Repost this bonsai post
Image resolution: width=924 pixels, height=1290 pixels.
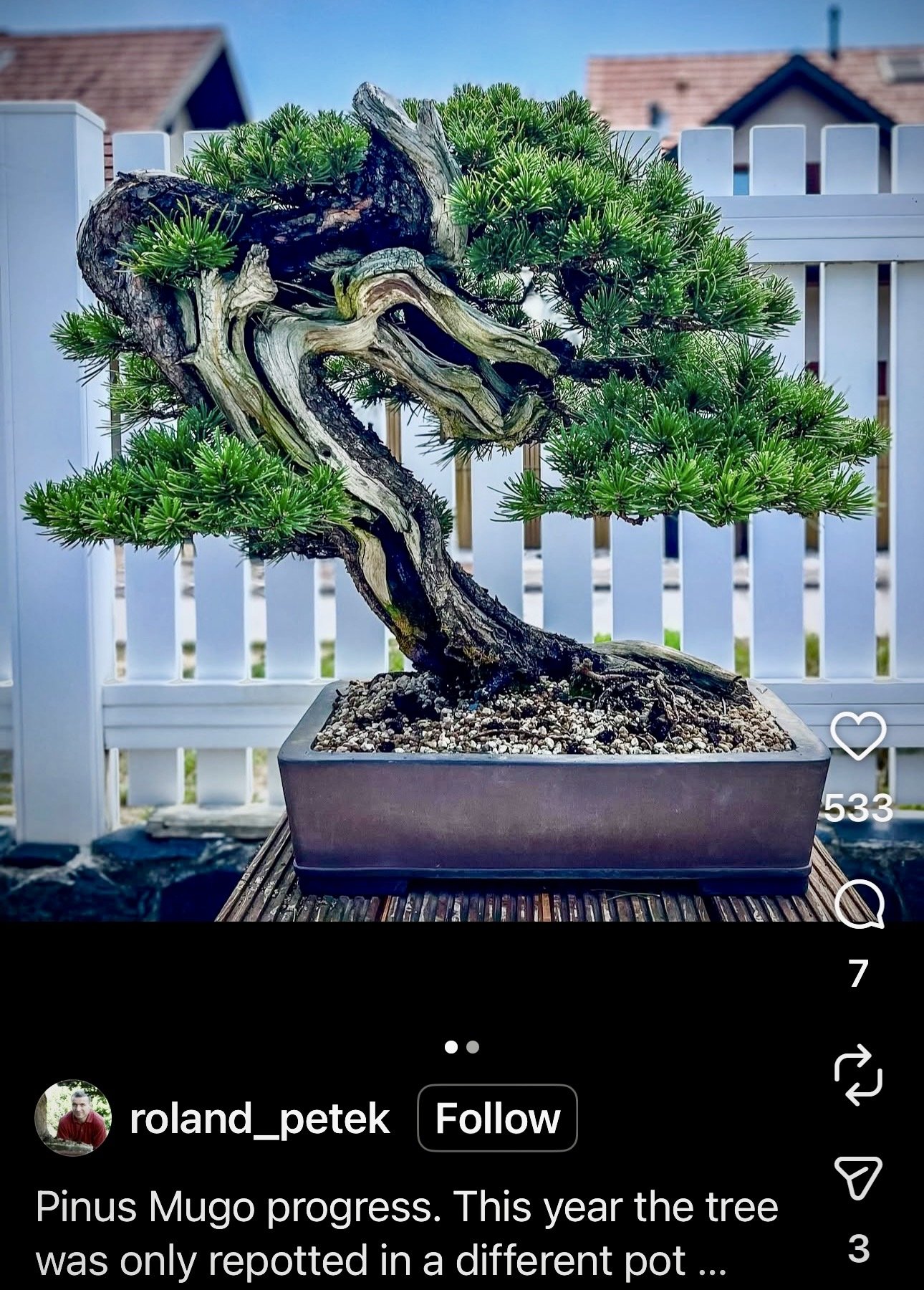click(858, 1075)
